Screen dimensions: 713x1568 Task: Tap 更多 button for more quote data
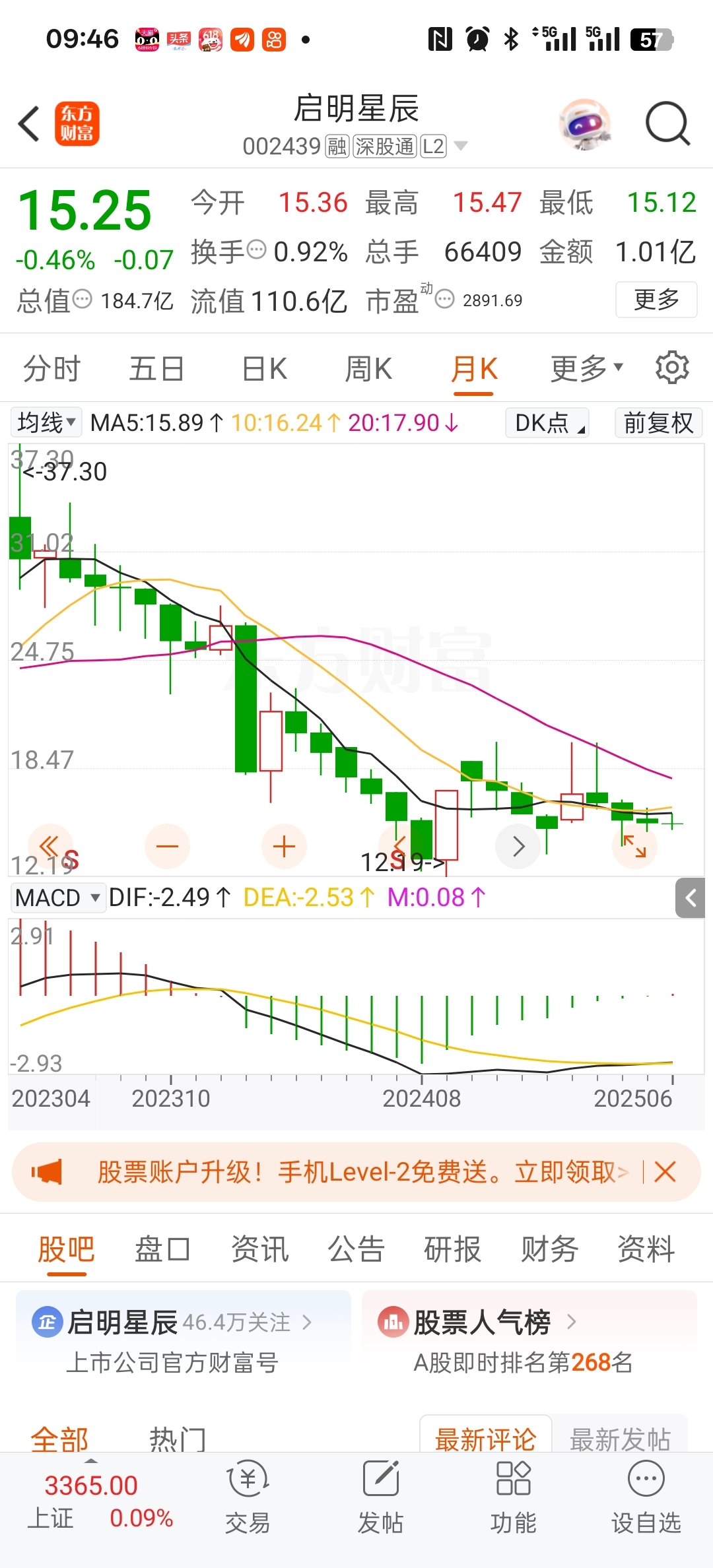coord(656,300)
